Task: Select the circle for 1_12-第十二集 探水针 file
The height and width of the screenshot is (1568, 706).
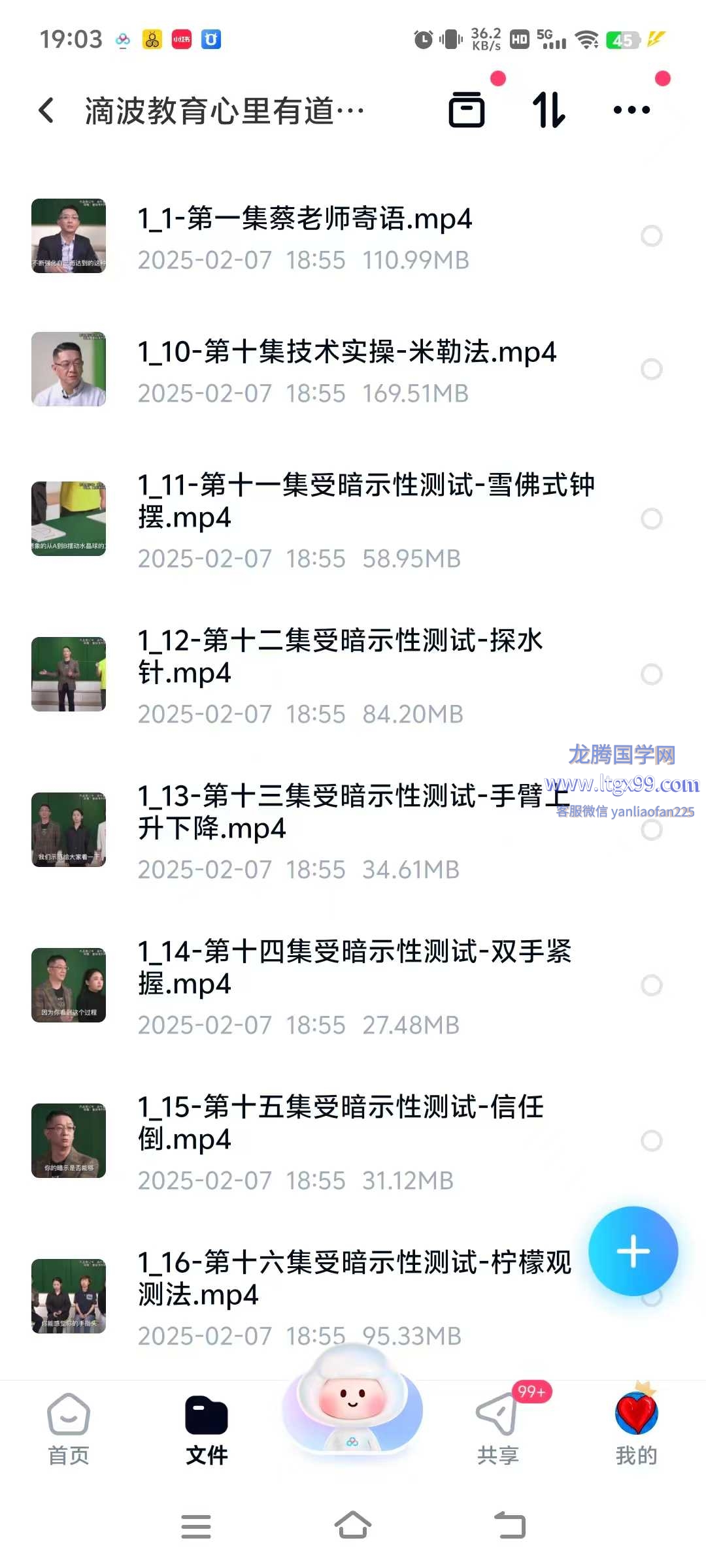Action: pos(652,674)
